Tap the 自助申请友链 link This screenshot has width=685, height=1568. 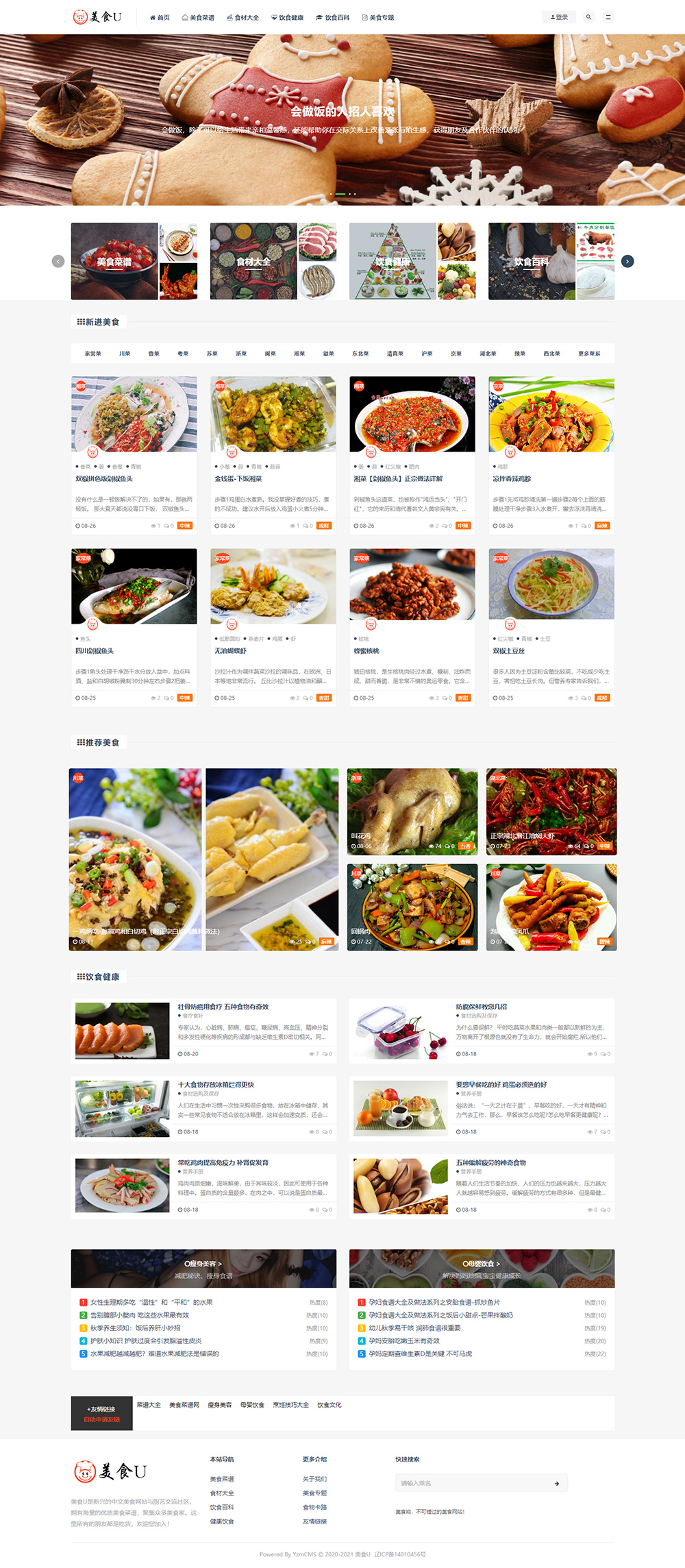(102, 1419)
